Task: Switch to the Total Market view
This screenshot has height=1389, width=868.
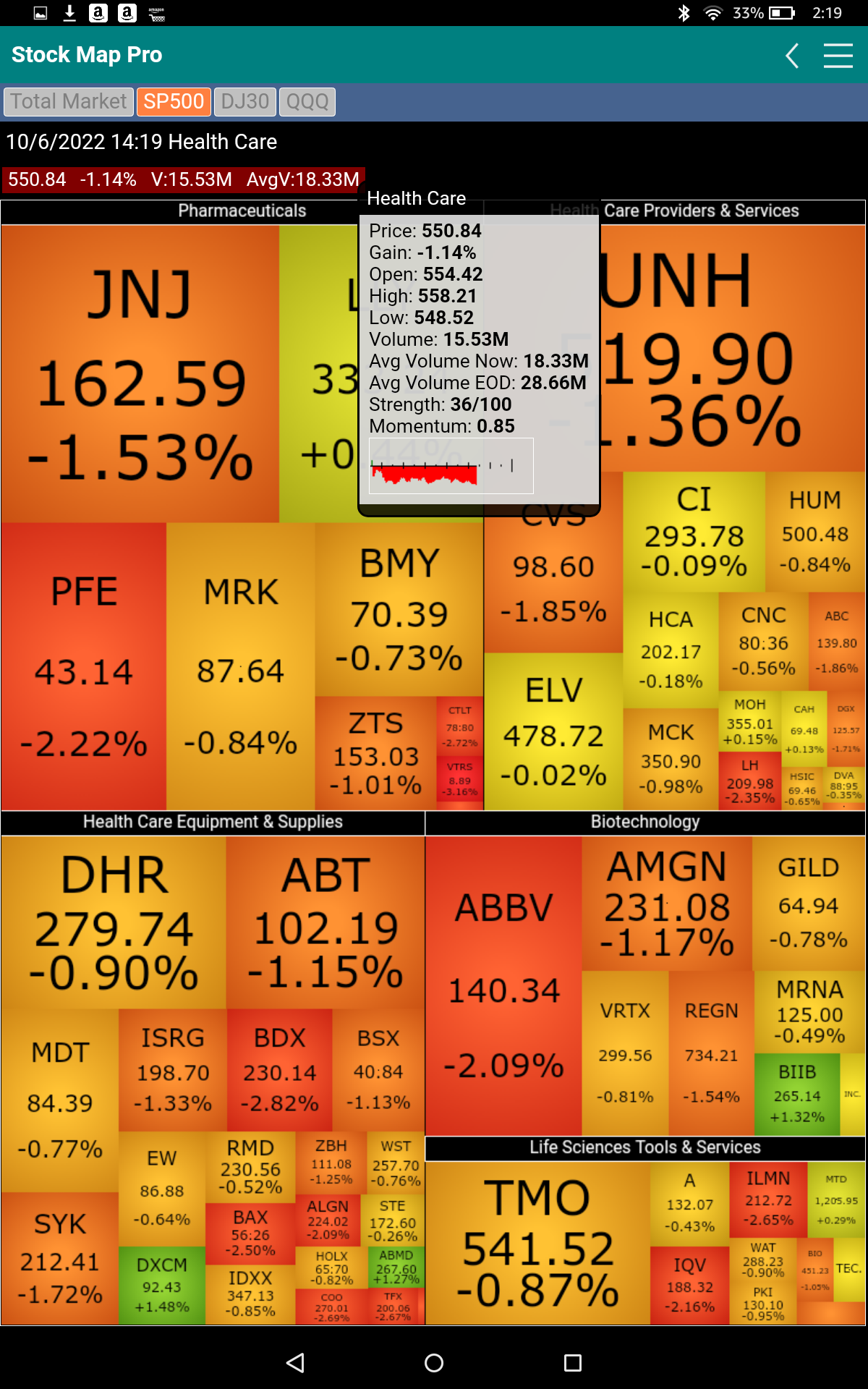Action: [x=68, y=101]
